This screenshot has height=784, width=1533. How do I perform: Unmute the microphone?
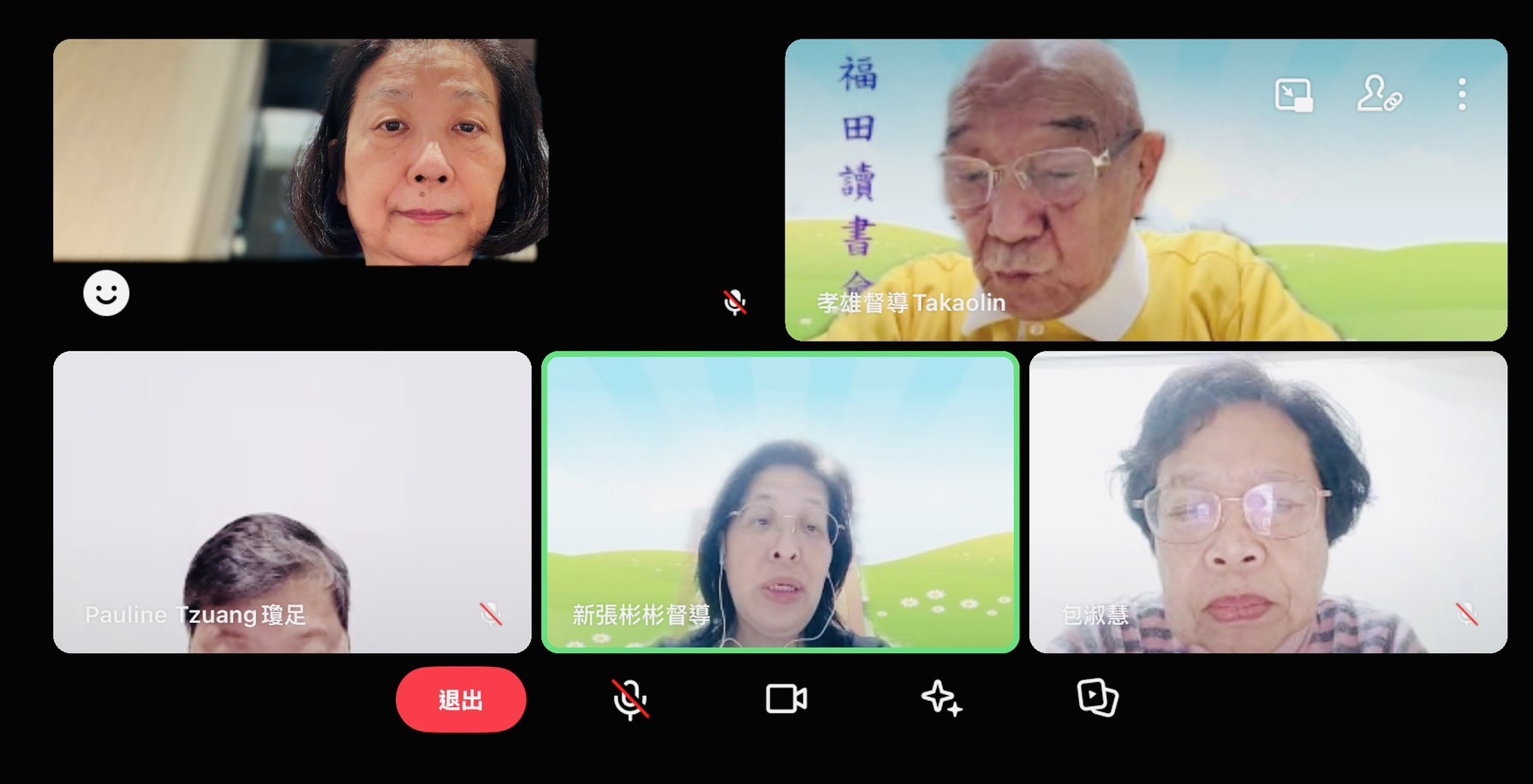[x=630, y=699]
